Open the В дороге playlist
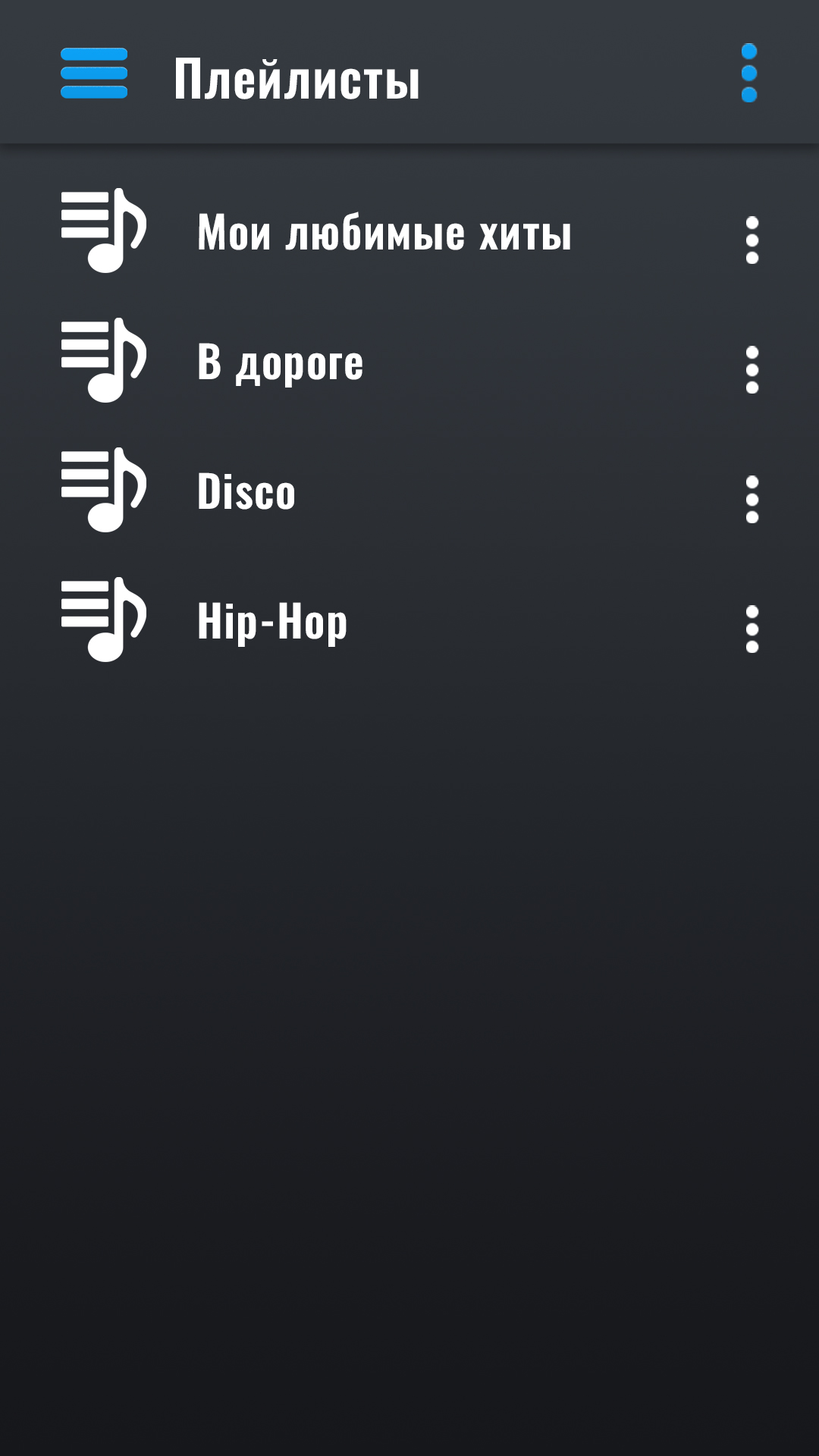The height and width of the screenshot is (1456, 819). pos(281,362)
